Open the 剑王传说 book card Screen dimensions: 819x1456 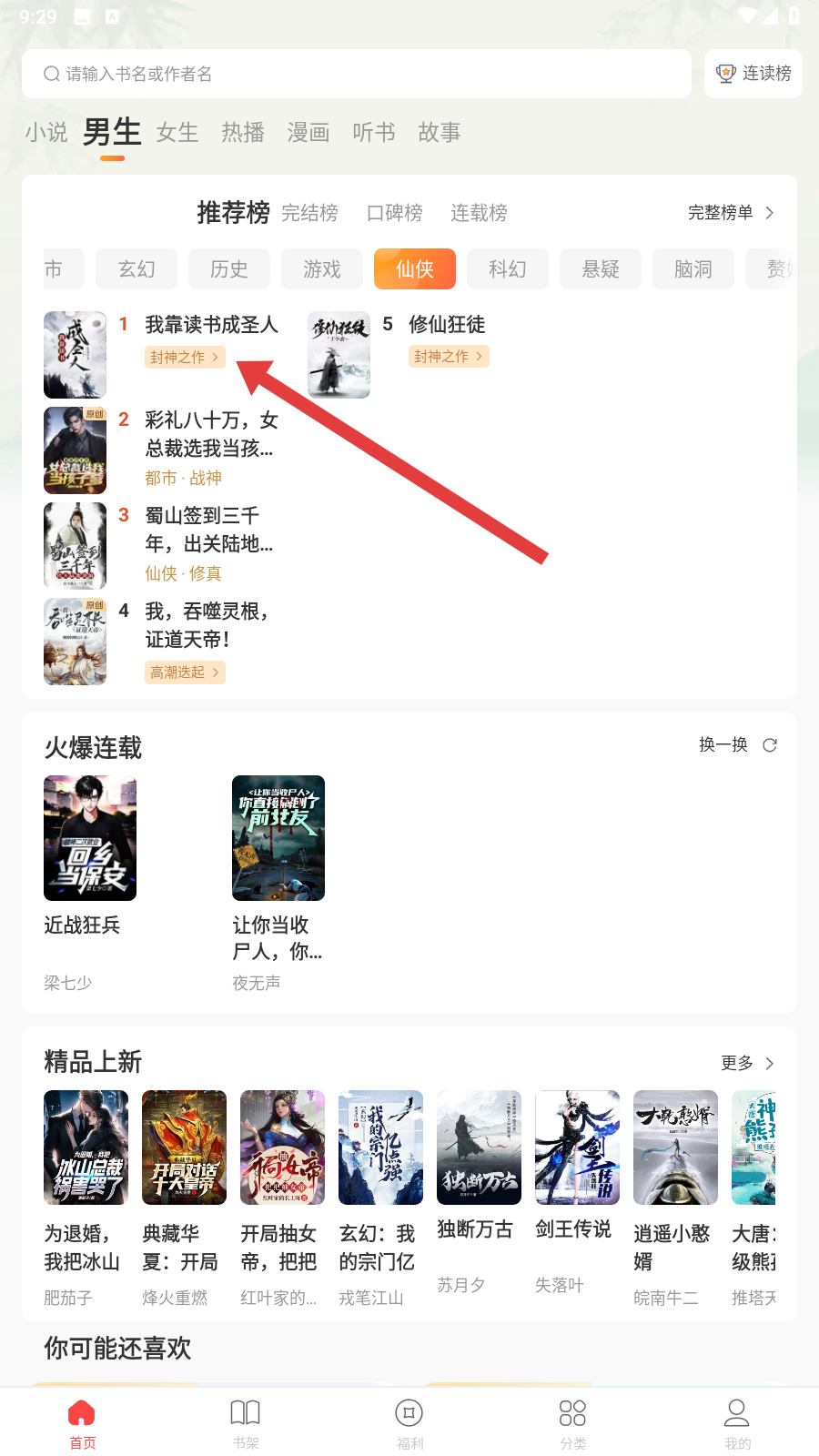577,1148
